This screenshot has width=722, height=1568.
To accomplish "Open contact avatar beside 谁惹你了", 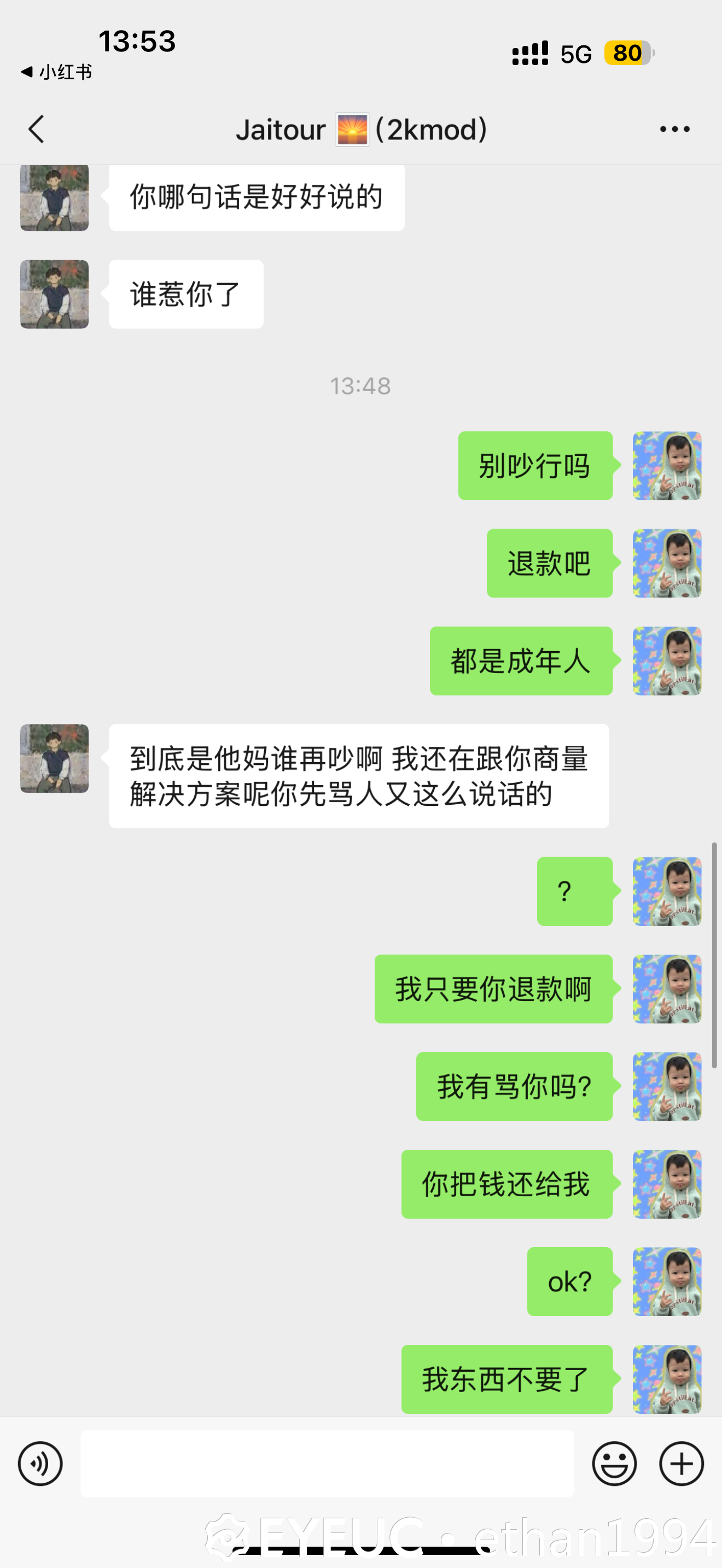I will coord(54,294).
